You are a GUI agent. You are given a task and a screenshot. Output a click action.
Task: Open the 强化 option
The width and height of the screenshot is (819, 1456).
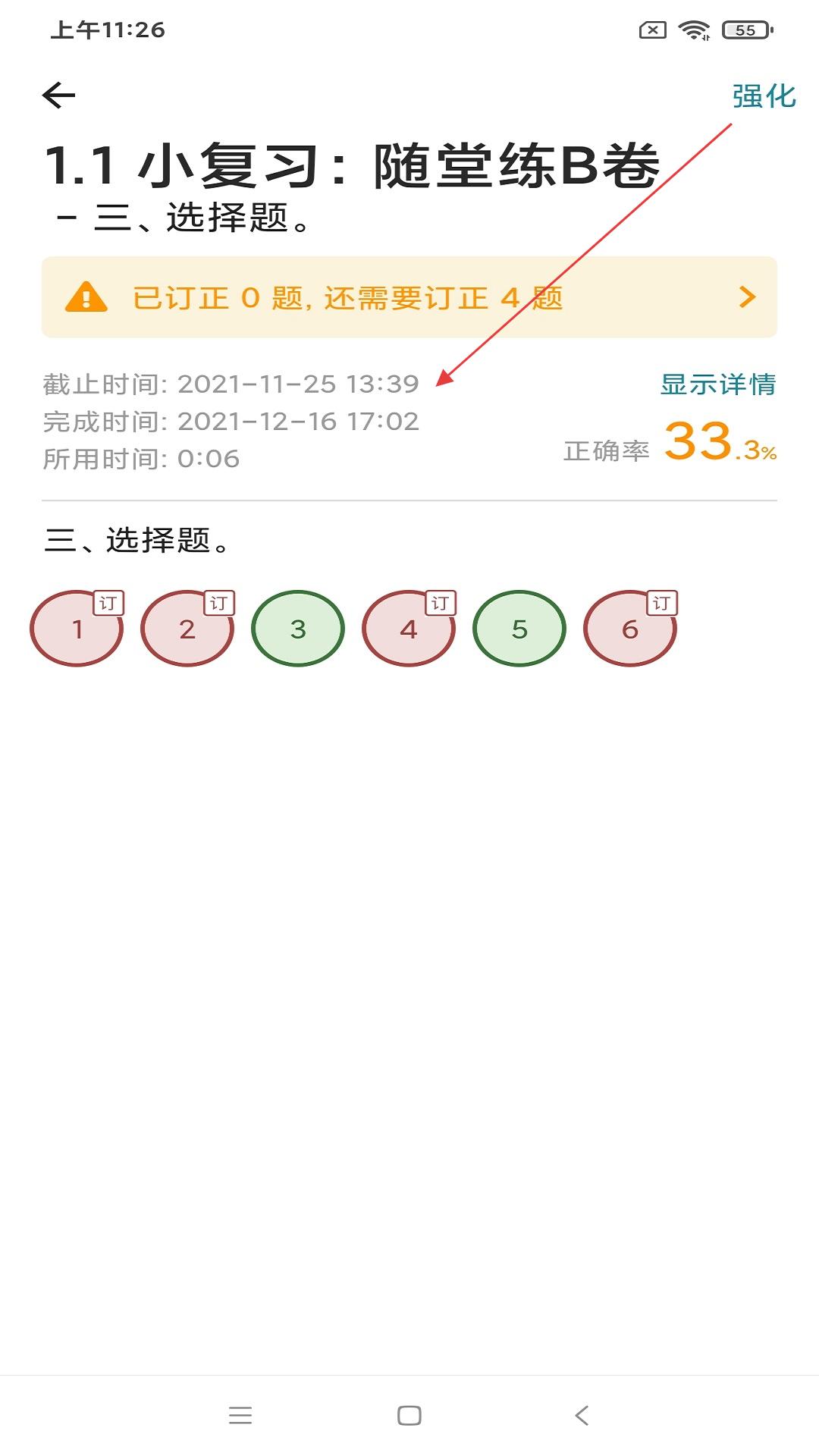[x=764, y=96]
